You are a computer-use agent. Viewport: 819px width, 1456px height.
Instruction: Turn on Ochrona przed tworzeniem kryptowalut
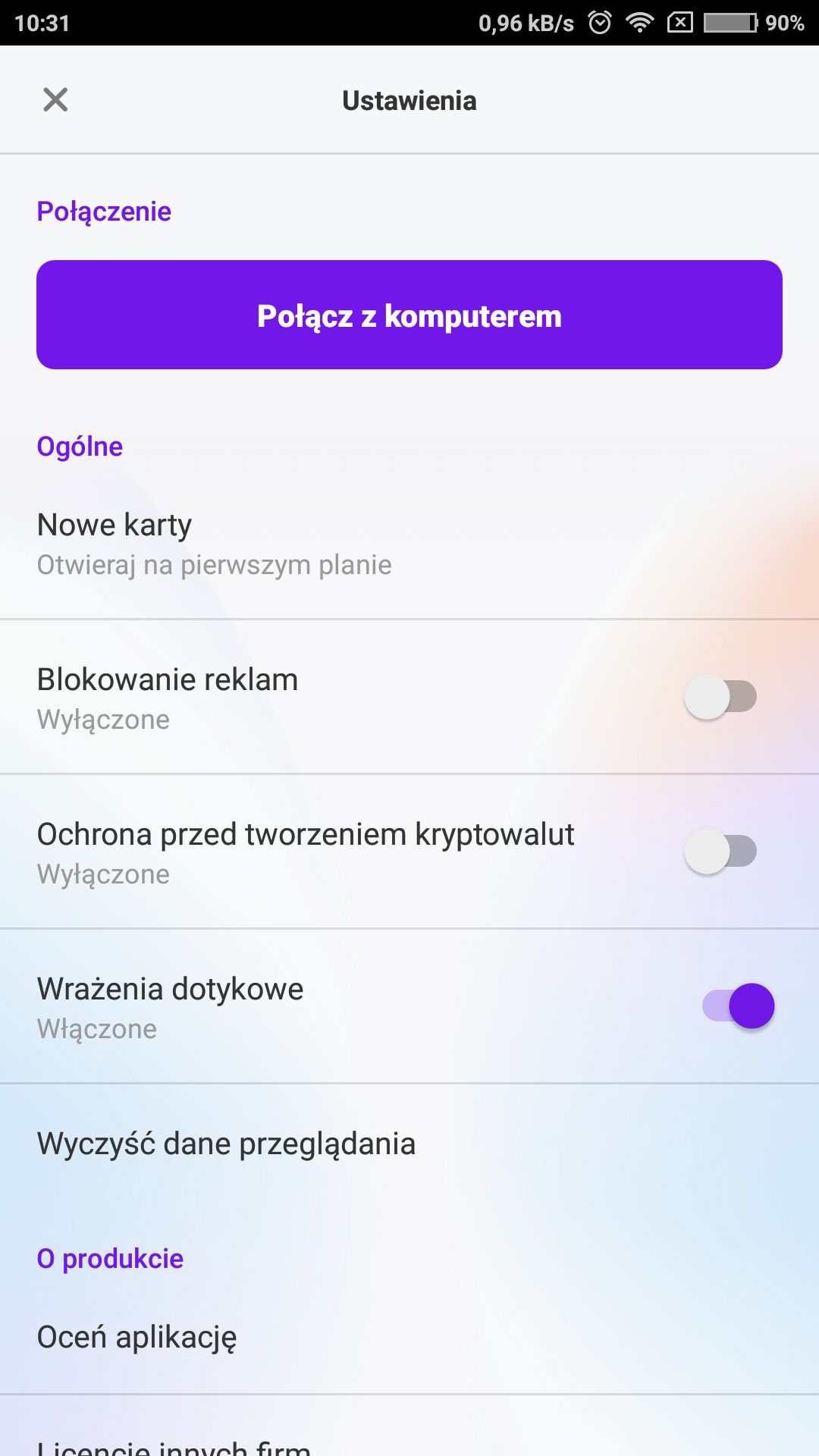pyautogui.click(x=721, y=852)
